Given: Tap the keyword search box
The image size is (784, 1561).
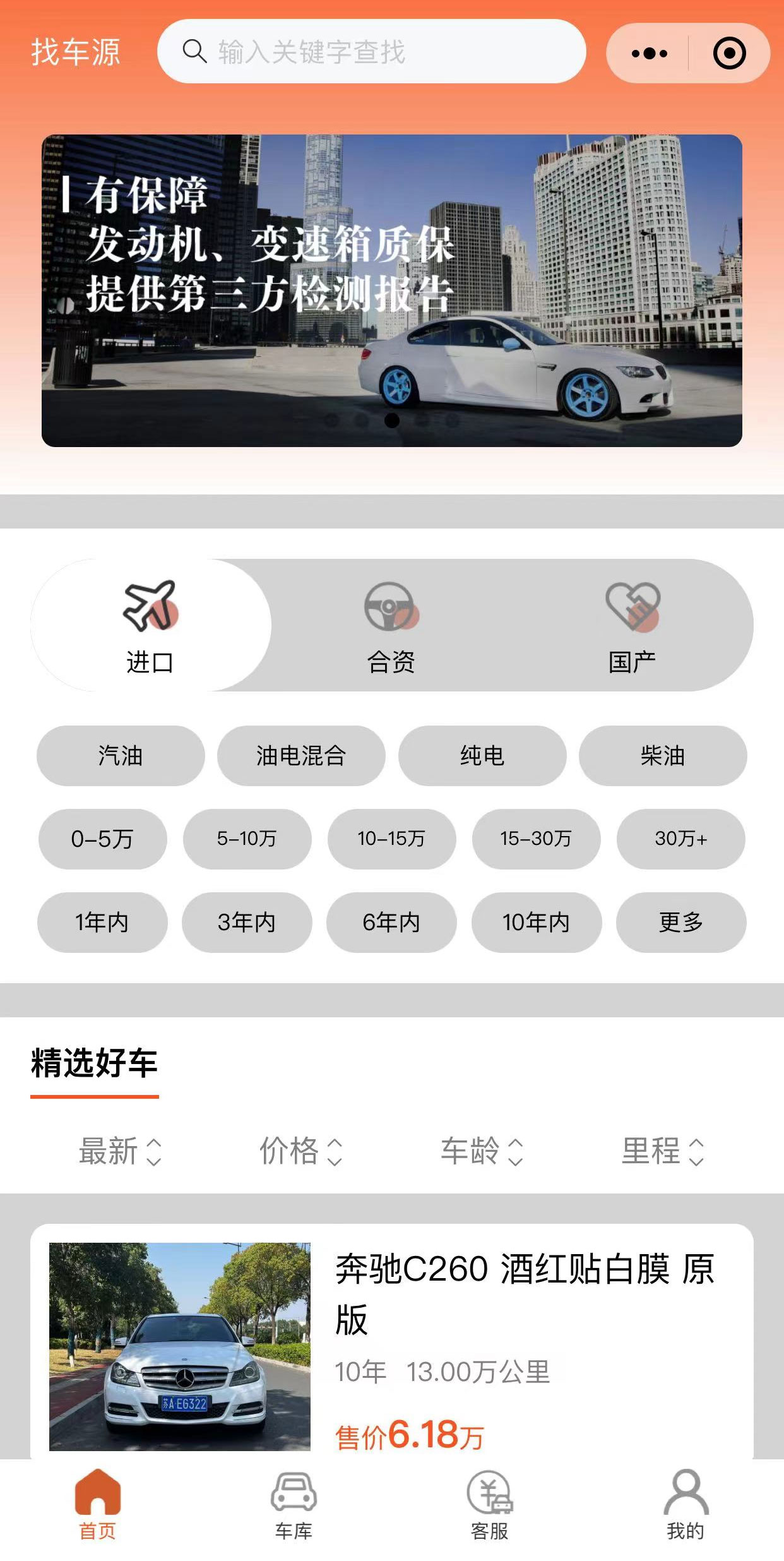Looking at the screenshot, I should pos(371,52).
